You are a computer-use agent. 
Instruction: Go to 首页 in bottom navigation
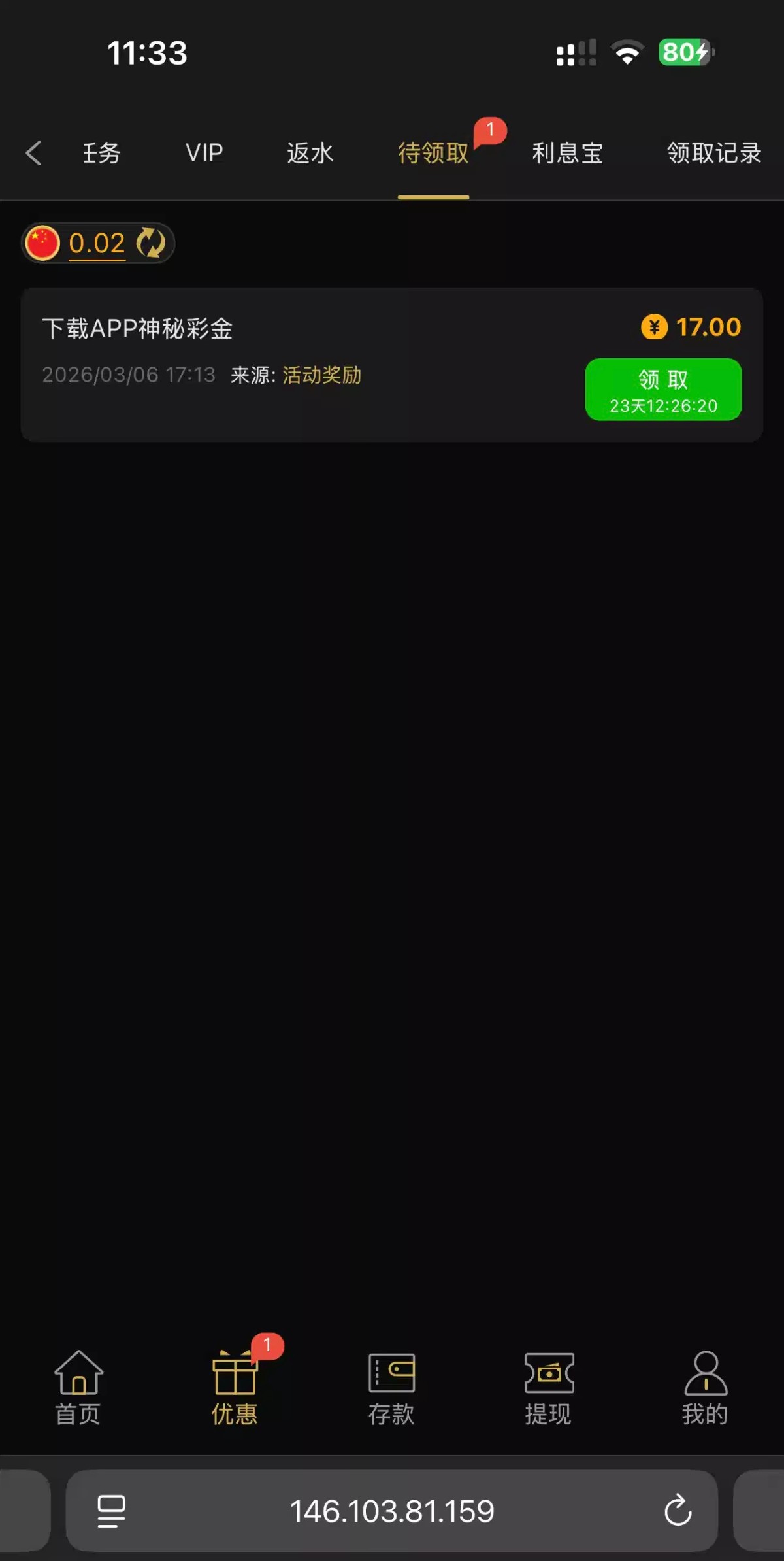click(78, 1388)
